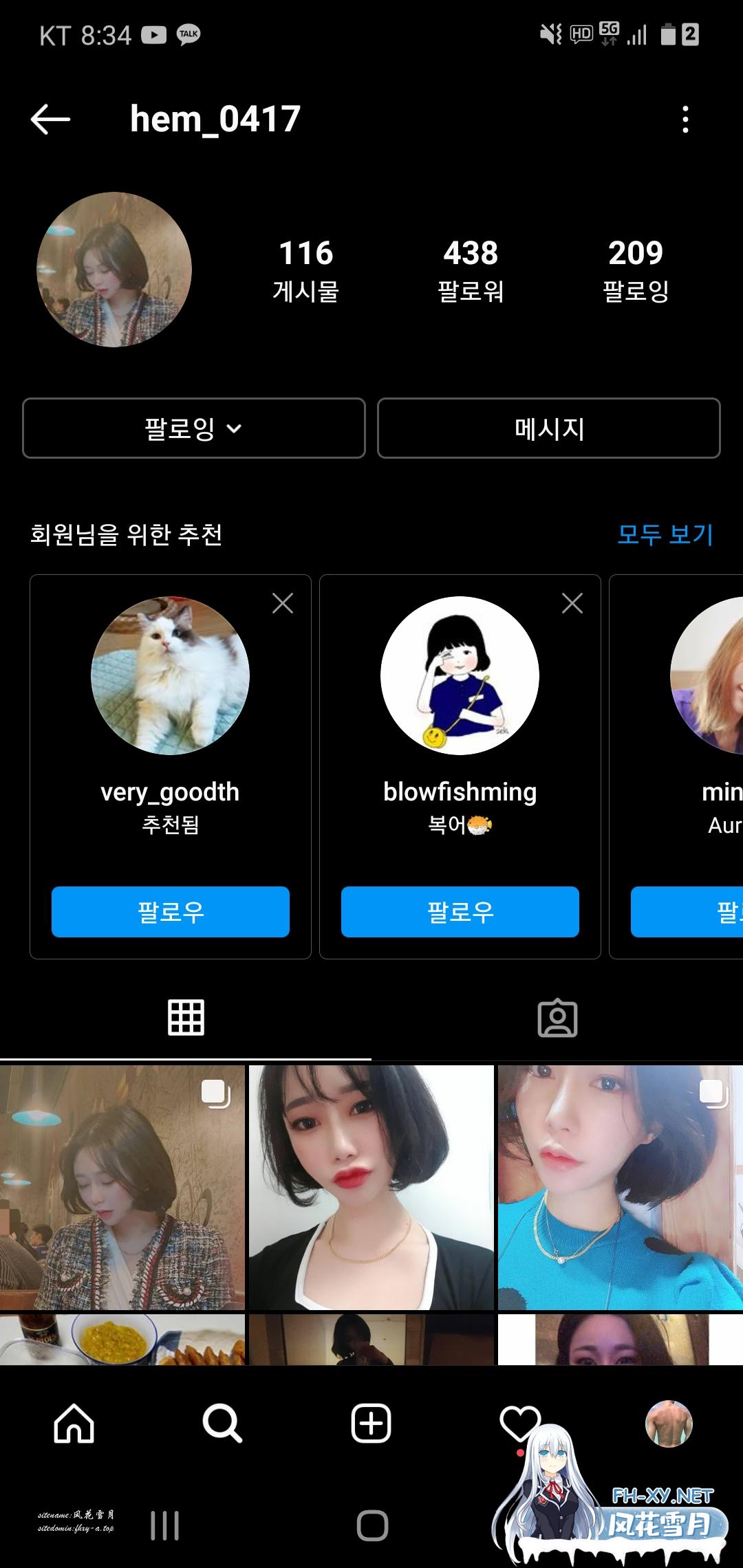
Task: Open hem_0417's profile picture
Action: click(114, 270)
